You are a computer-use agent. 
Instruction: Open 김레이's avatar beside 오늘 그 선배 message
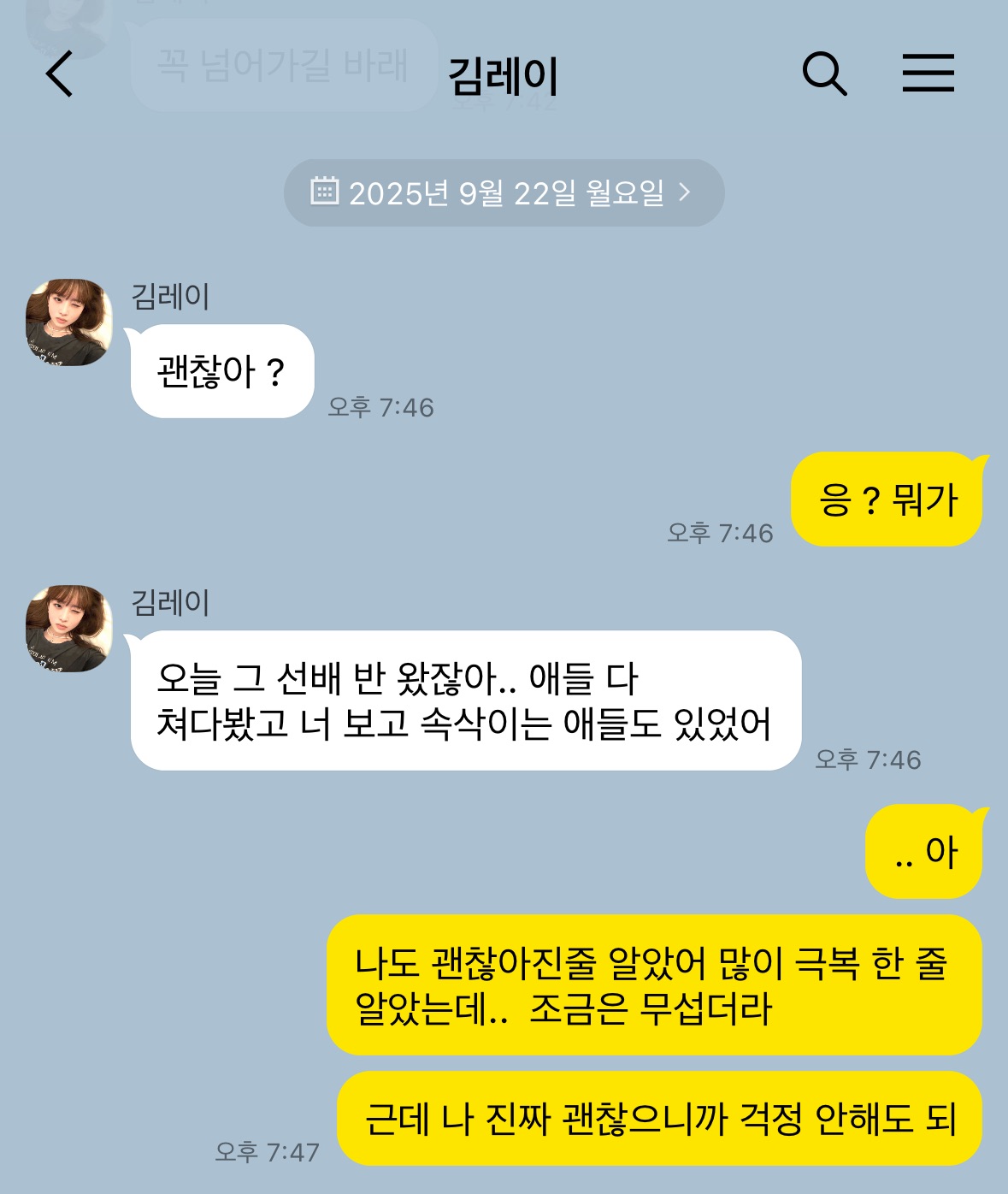coord(69,629)
